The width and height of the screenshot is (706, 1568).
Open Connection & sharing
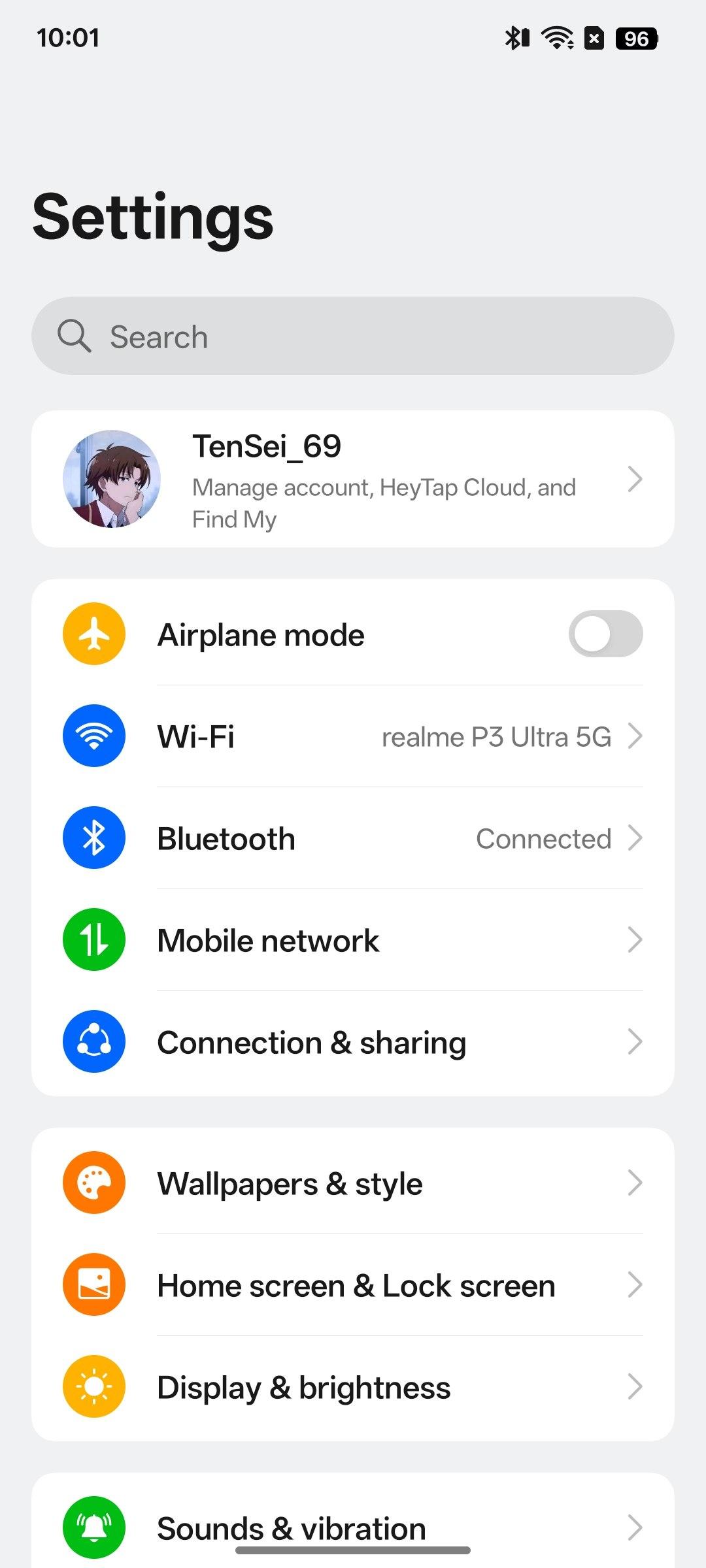tap(353, 1042)
